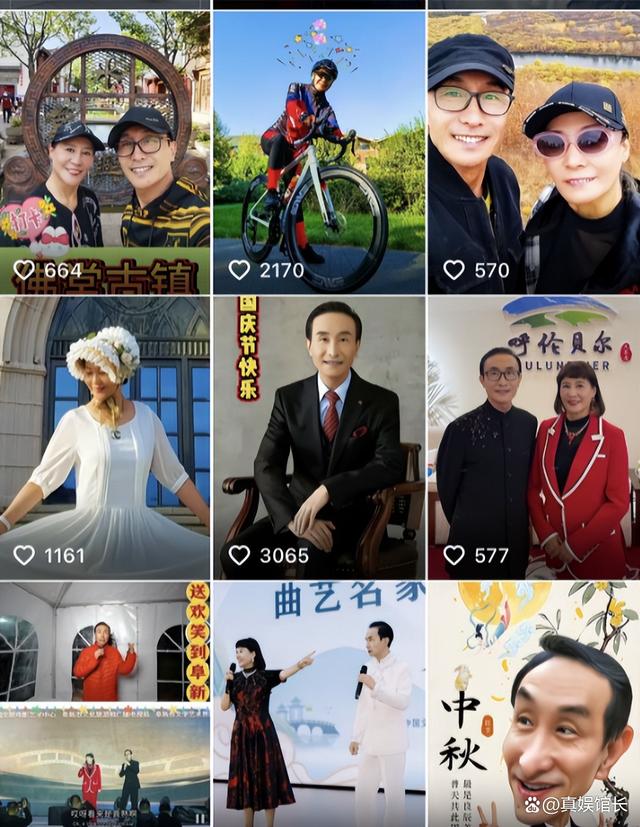The width and height of the screenshot is (640, 827).
Task: Open the selfie video with 570 likes
Action: [534, 150]
